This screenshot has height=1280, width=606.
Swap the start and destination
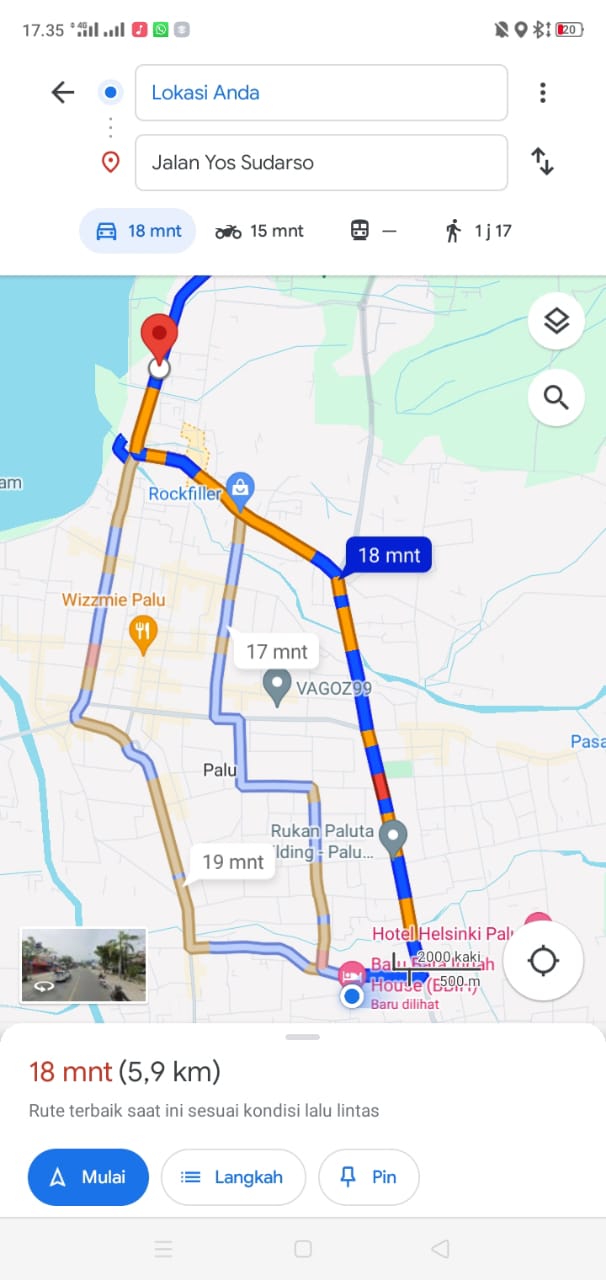pyautogui.click(x=543, y=162)
